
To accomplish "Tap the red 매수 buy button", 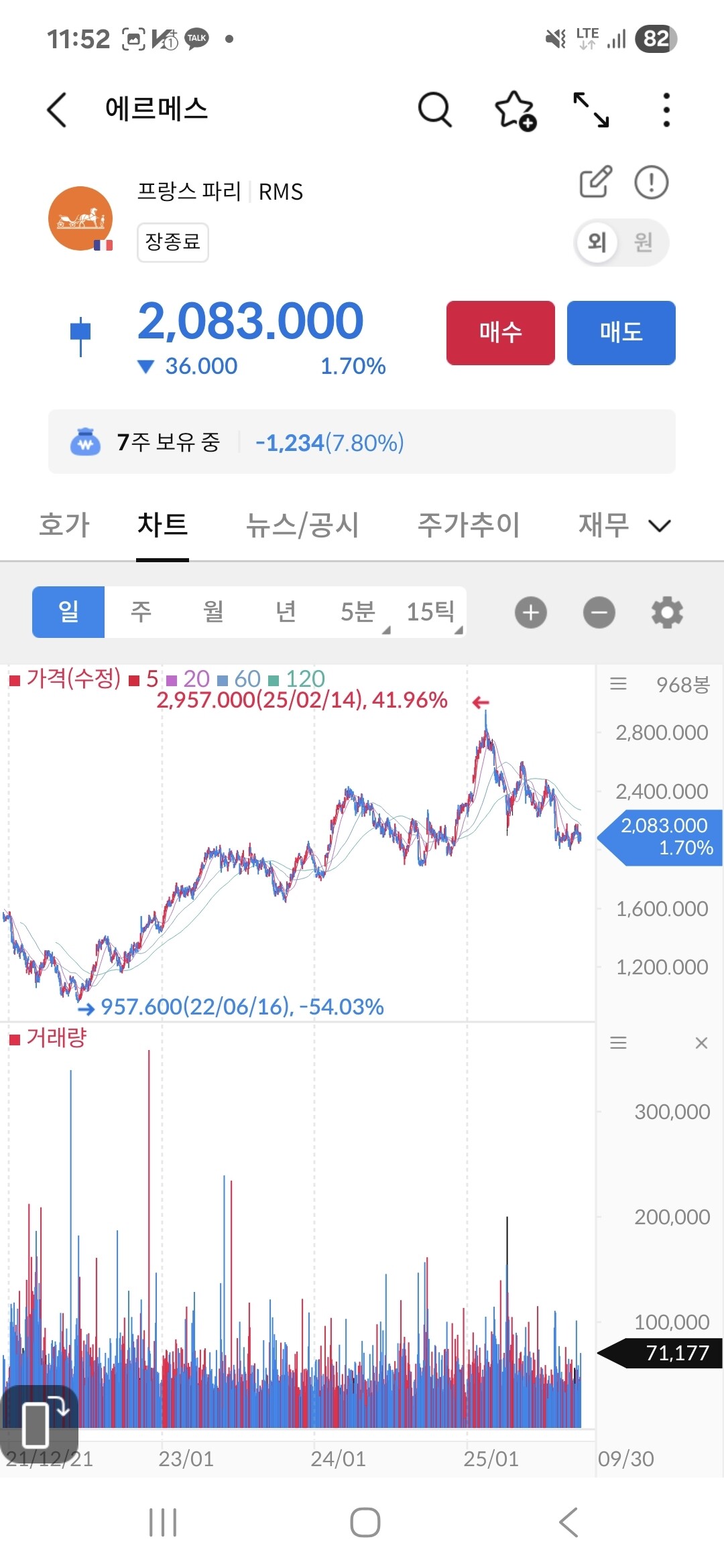I will click(500, 333).
